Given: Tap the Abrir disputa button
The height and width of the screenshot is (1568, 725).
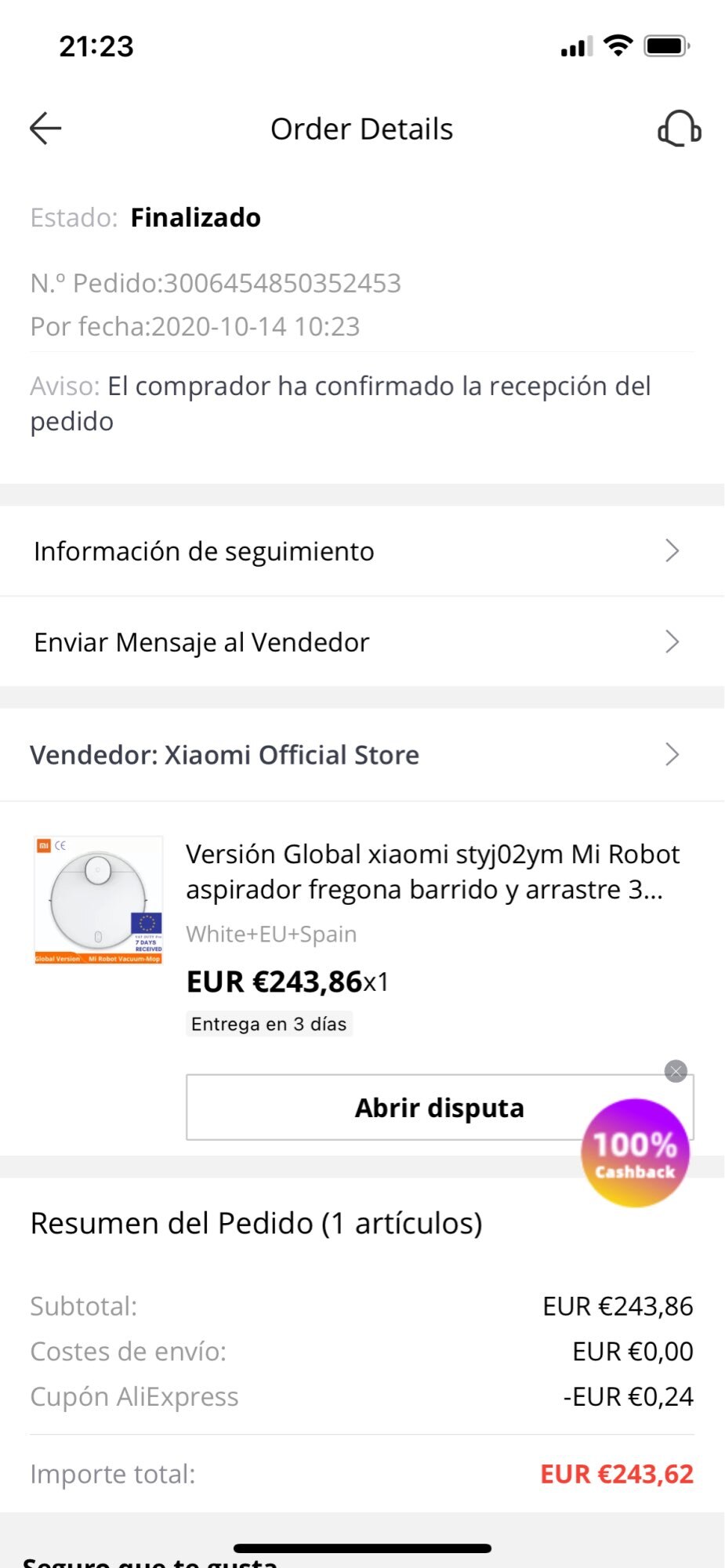Looking at the screenshot, I should pyautogui.click(x=440, y=1107).
